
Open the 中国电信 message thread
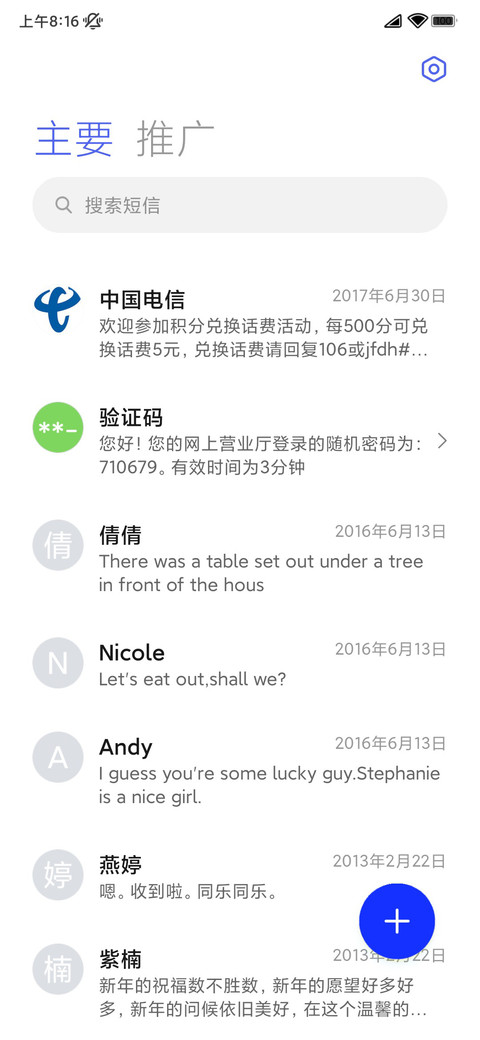pos(240,322)
